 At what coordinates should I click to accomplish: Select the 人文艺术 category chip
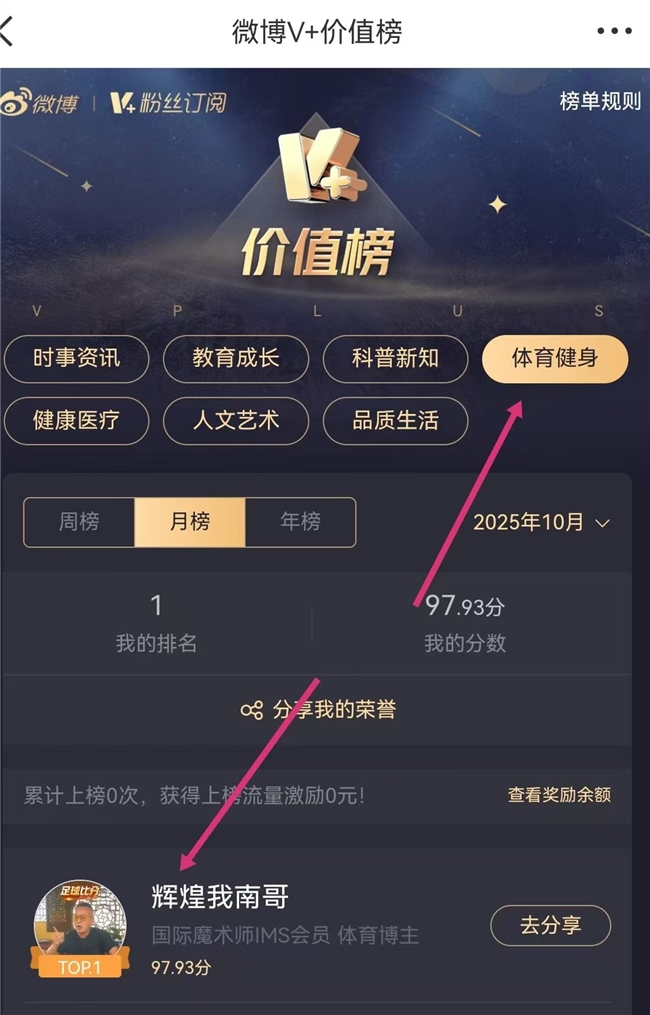236,420
